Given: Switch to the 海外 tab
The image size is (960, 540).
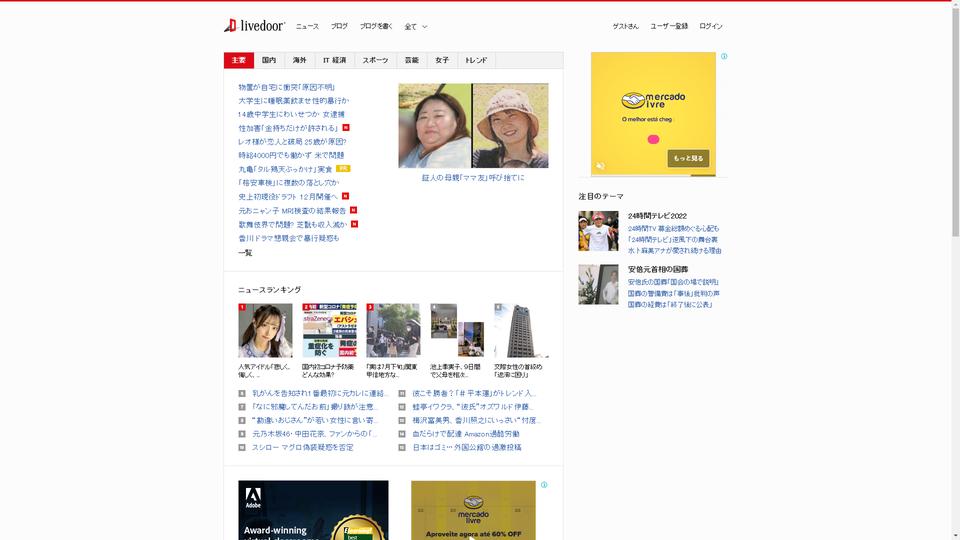Looking at the screenshot, I should (299, 60).
